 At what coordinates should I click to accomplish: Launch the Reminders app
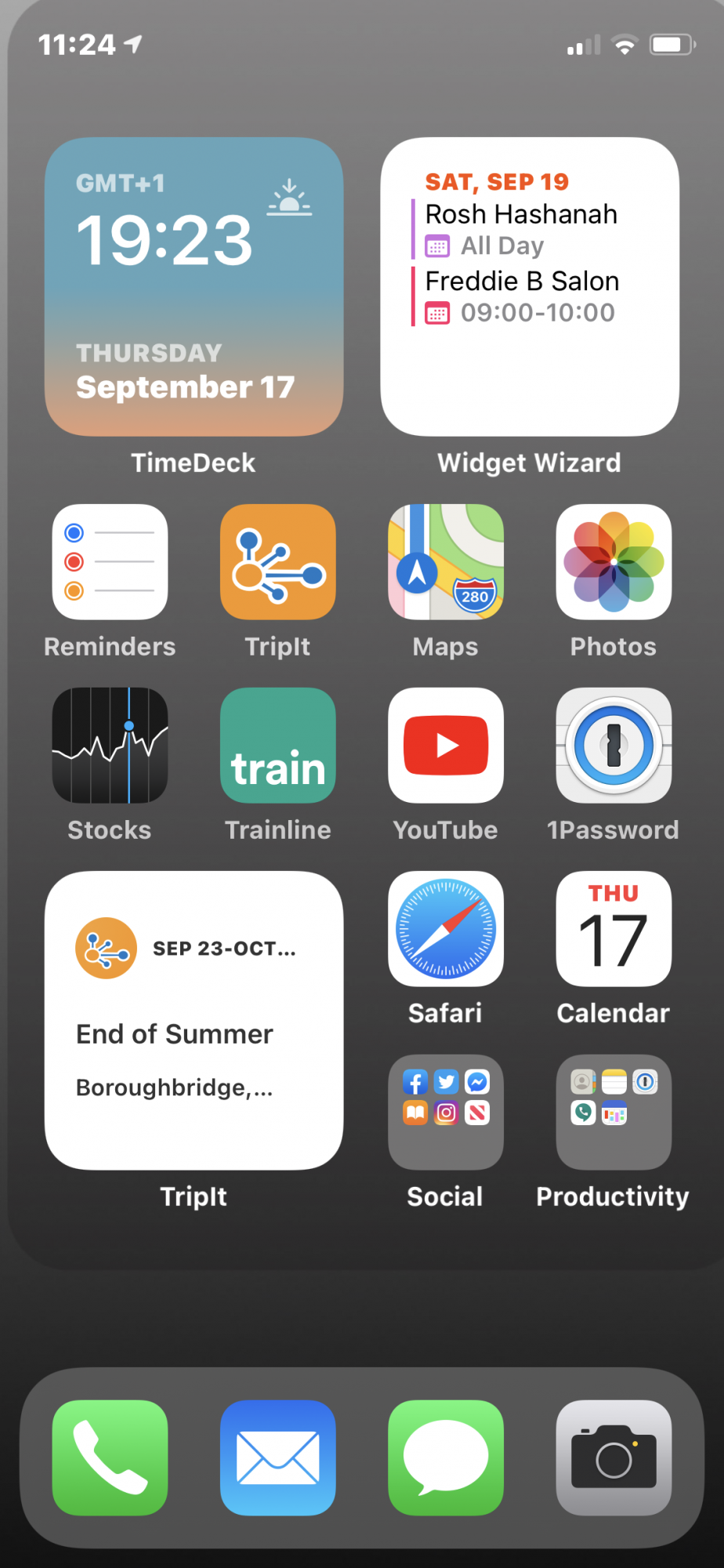(x=110, y=562)
